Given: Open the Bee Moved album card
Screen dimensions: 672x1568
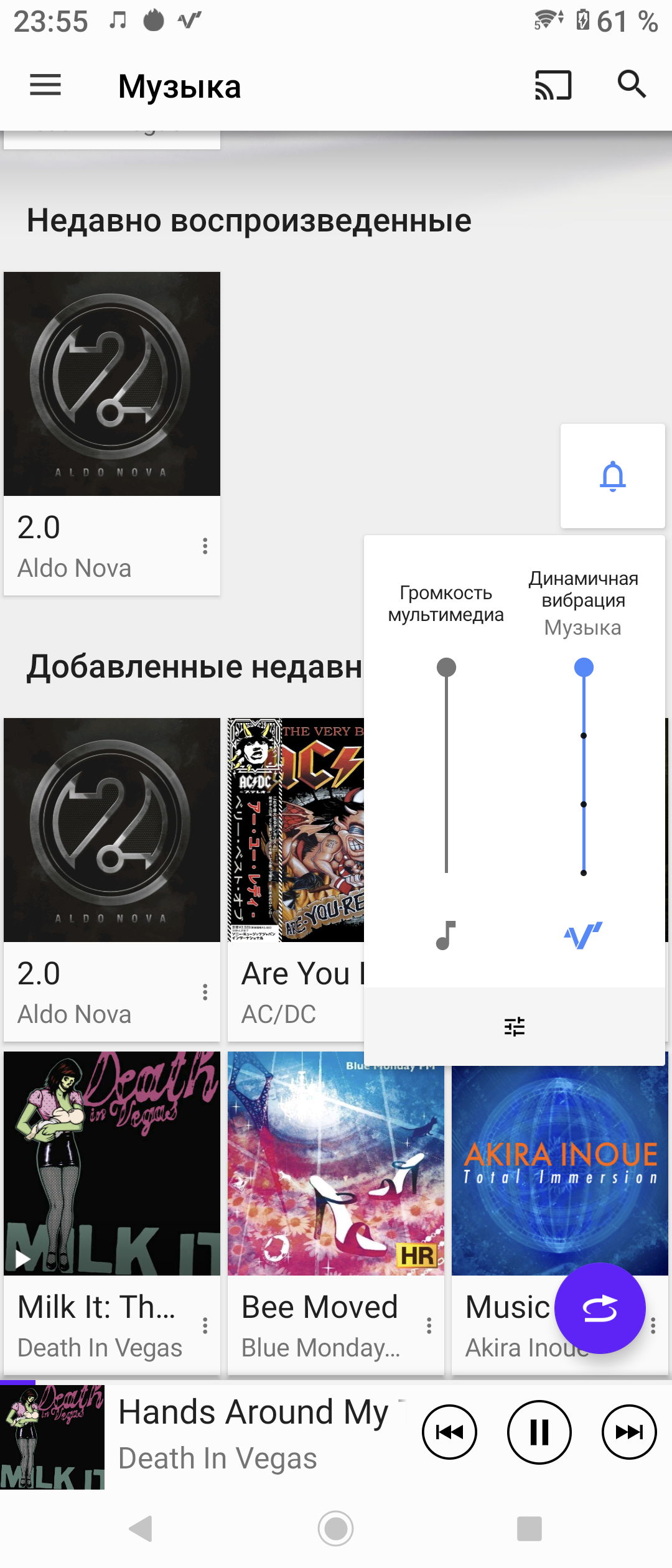Looking at the screenshot, I should [336, 1164].
